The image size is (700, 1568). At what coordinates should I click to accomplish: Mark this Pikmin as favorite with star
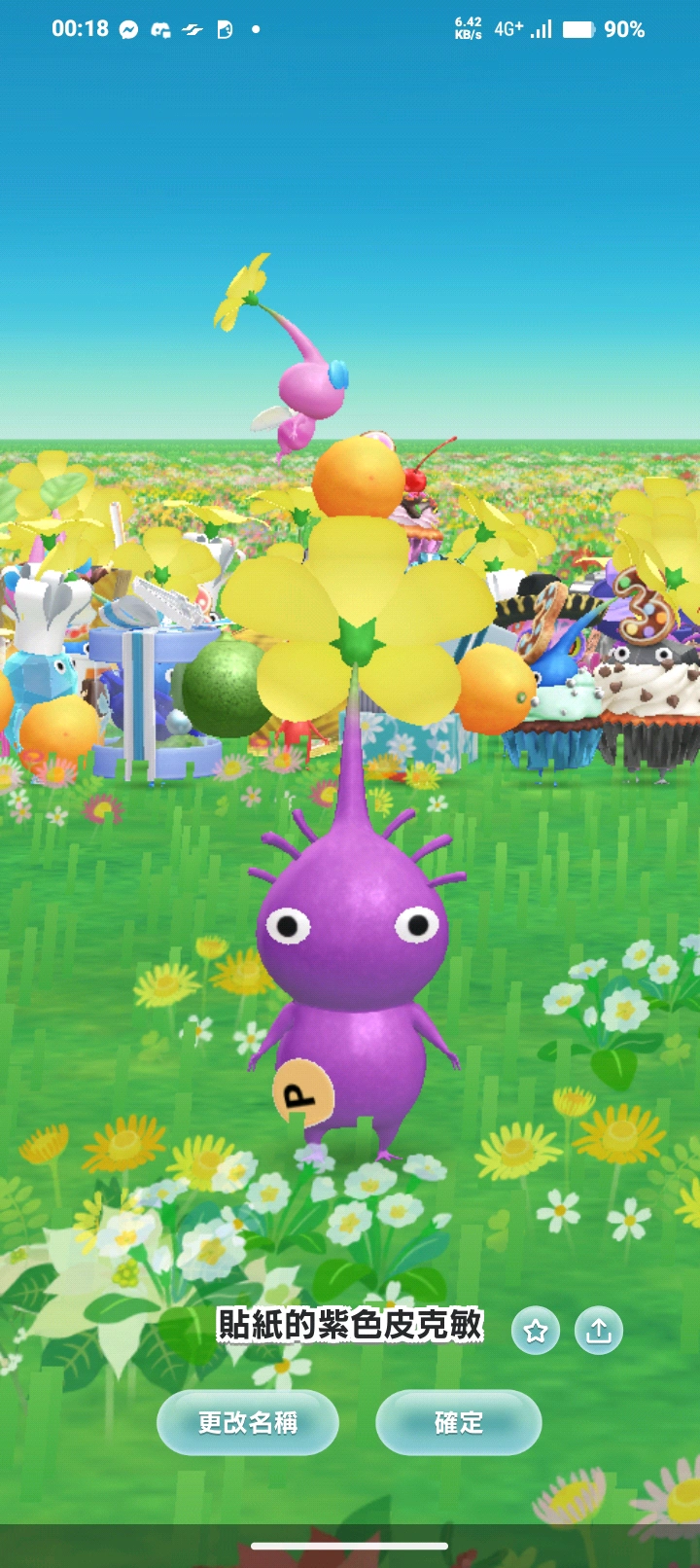[x=536, y=1331]
